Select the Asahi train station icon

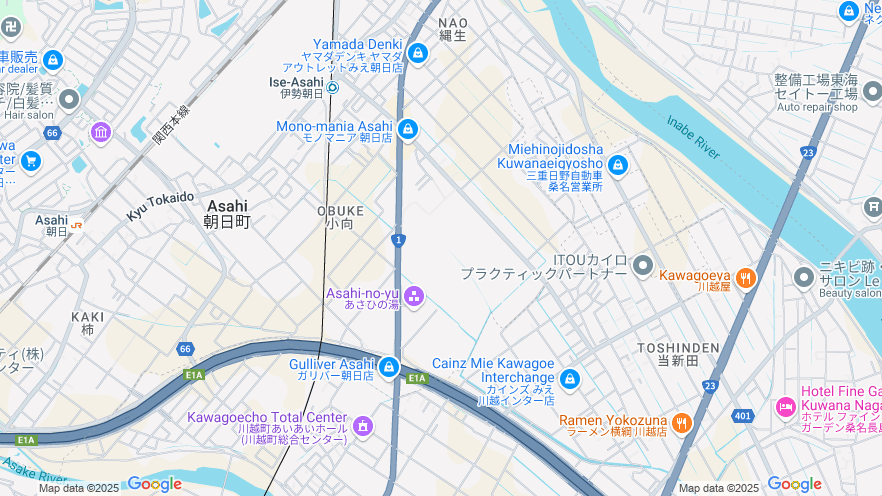[x=77, y=224]
